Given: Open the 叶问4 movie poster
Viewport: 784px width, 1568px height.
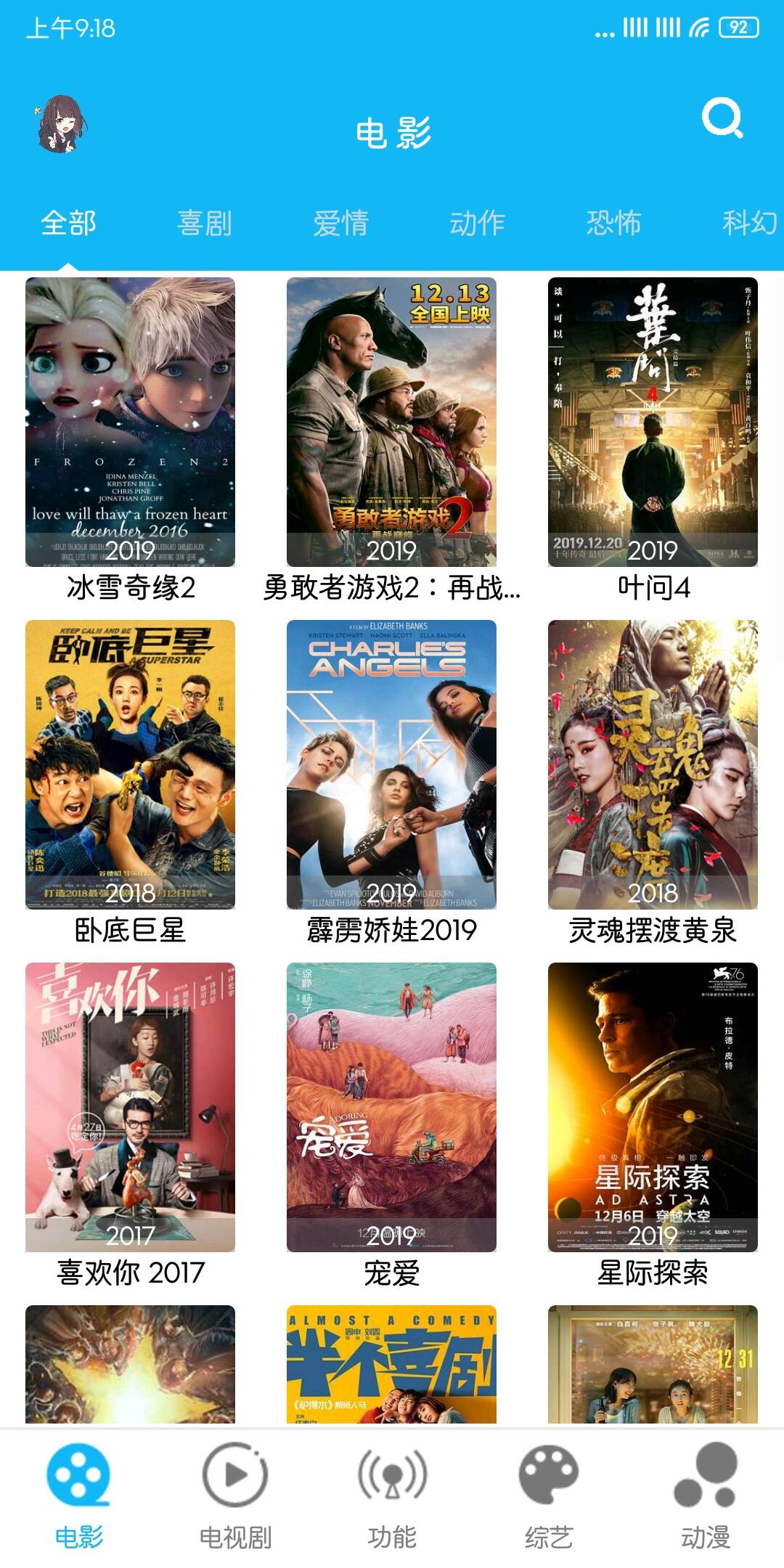Looking at the screenshot, I should pyautogui.click(x=653, y=421).
